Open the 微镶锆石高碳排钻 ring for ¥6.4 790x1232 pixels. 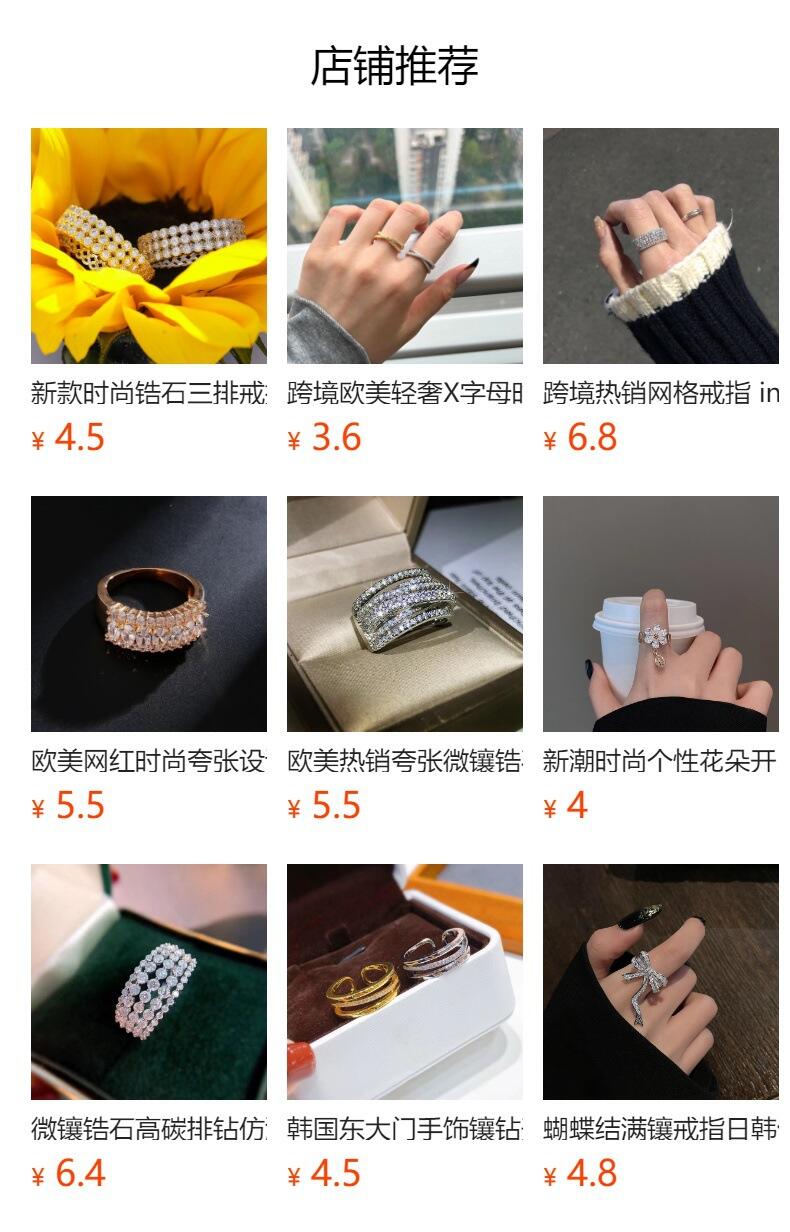(x=149, y=982)
